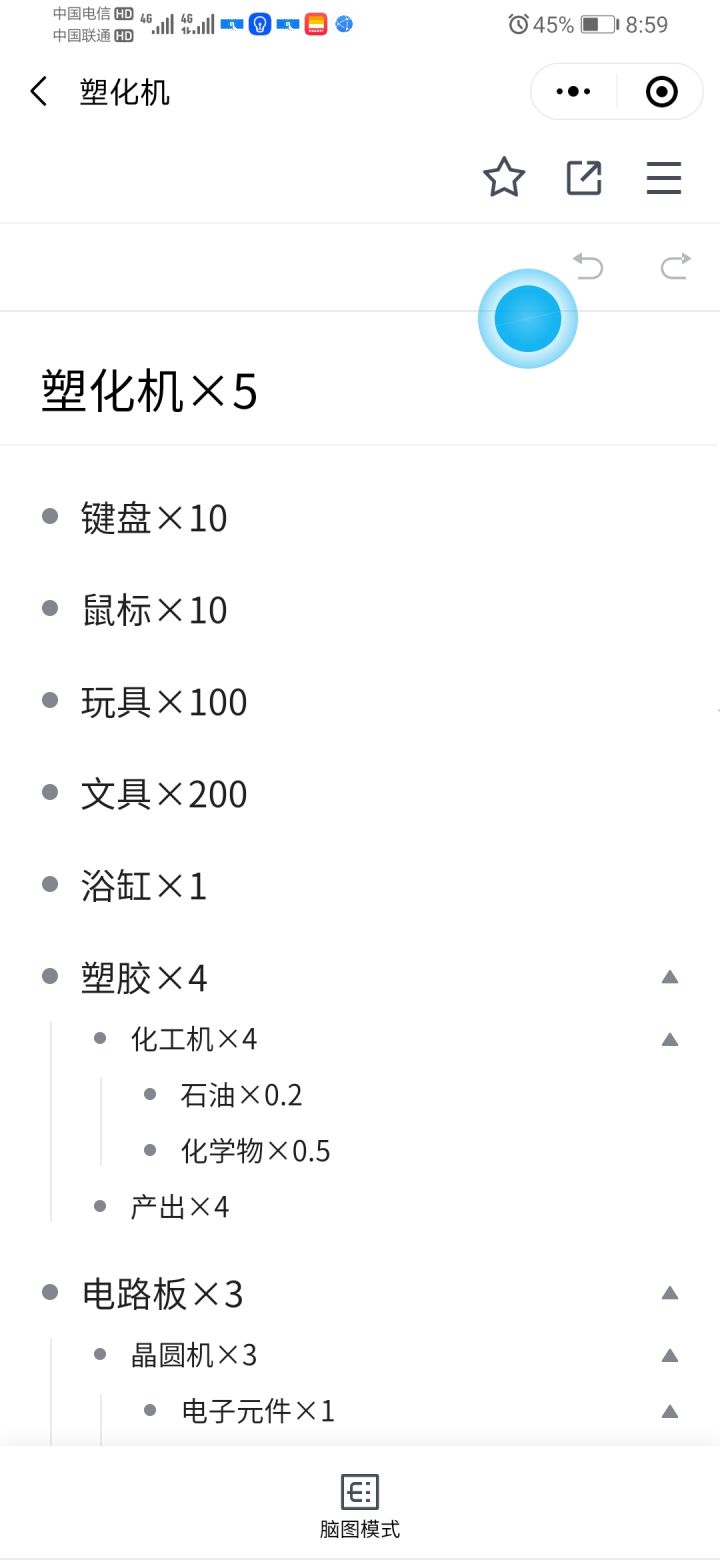
Task: Tap the star to favorite this document
Action: click(x=505, y=177)
